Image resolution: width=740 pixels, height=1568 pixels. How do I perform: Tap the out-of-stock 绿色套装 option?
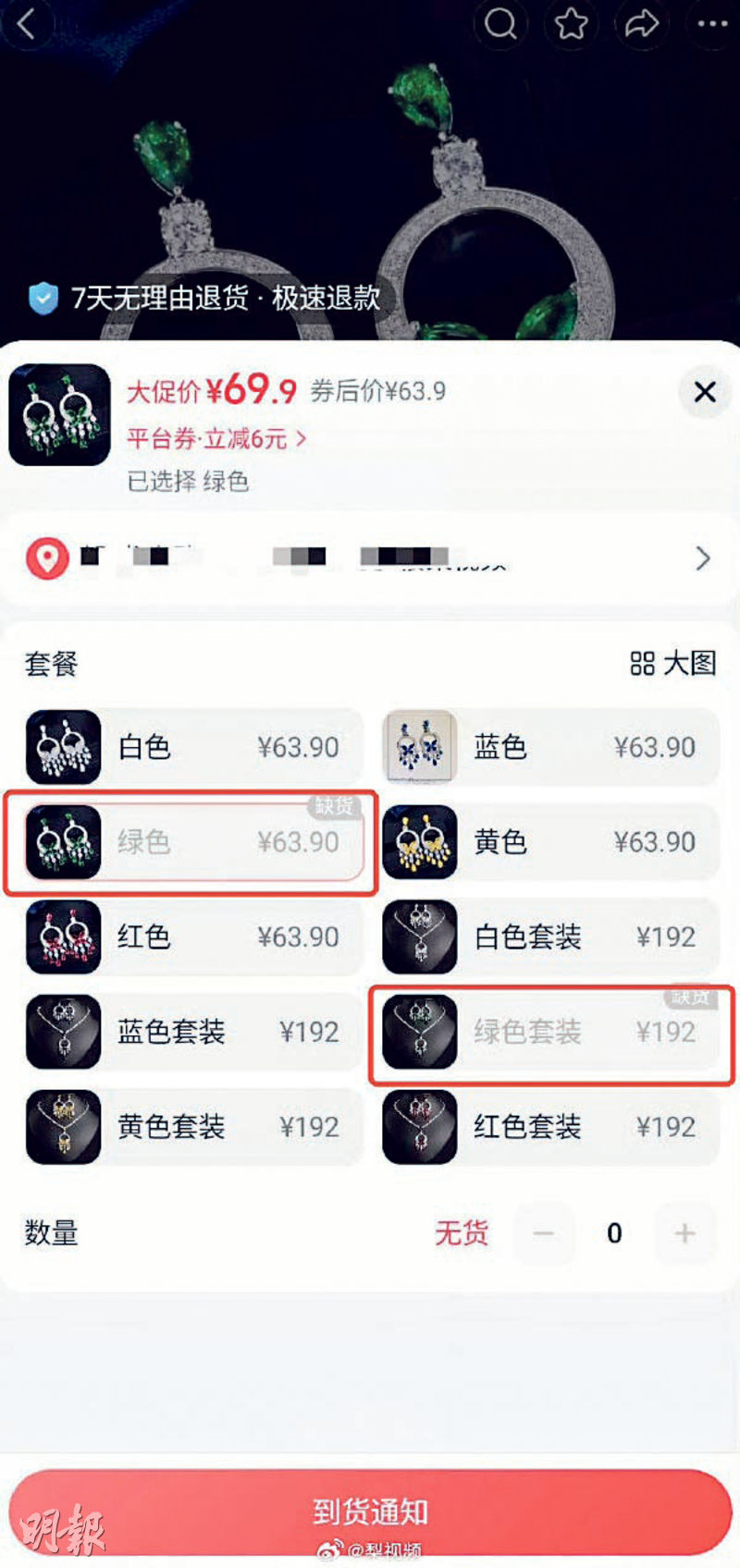550,1032
